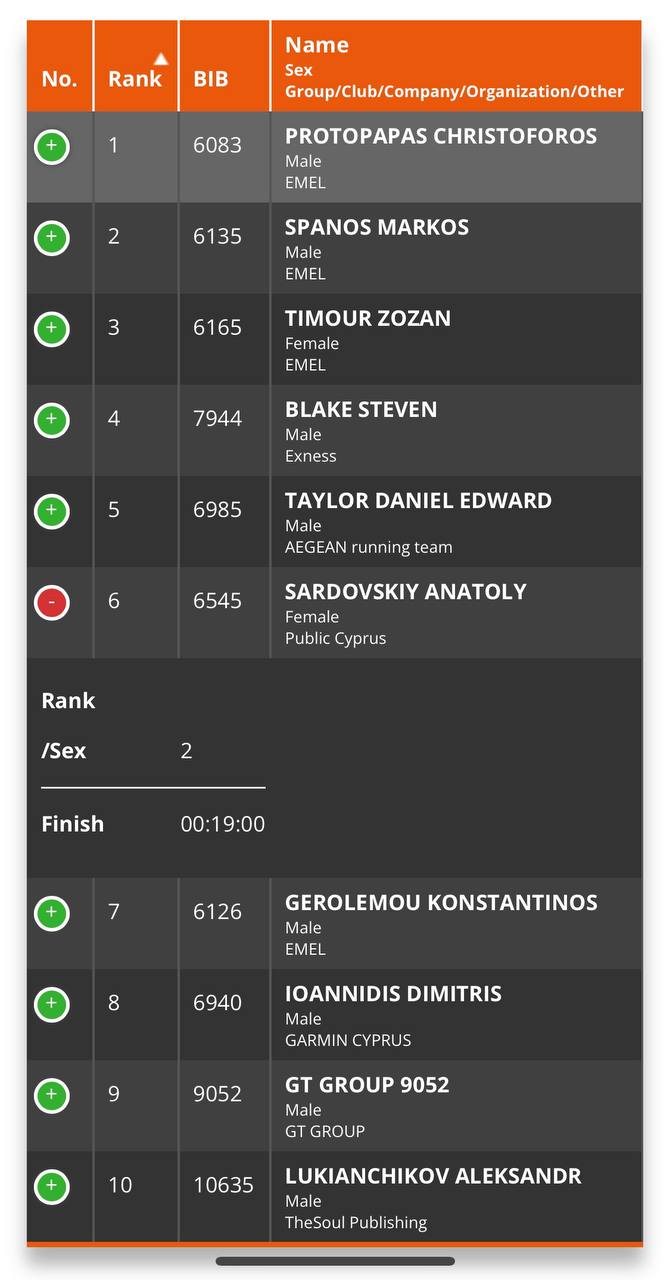Sort results by BIB number
The width and height of the screenshot is (670, 1280).
[210, 79]
